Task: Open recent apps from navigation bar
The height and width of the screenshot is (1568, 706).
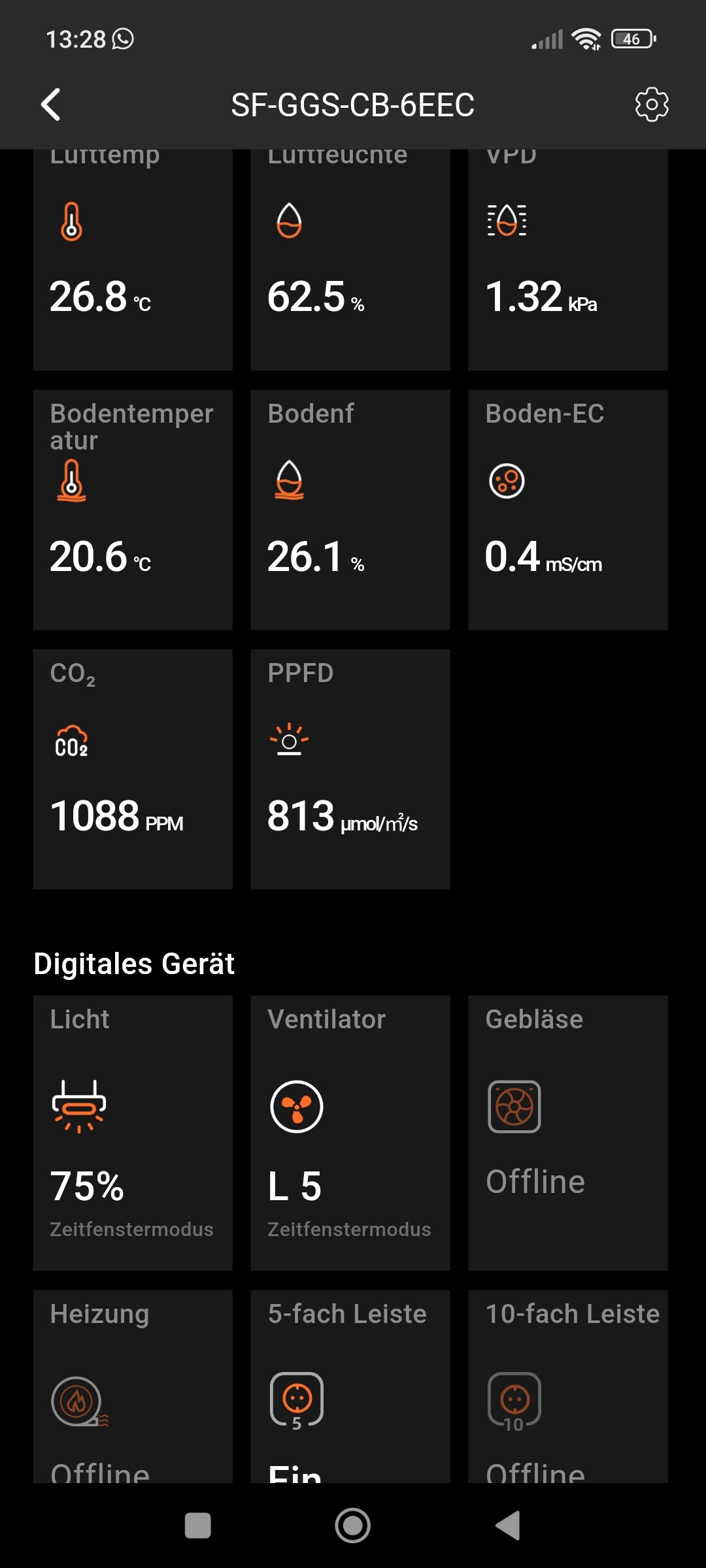Action: [x=198, y=1526]
